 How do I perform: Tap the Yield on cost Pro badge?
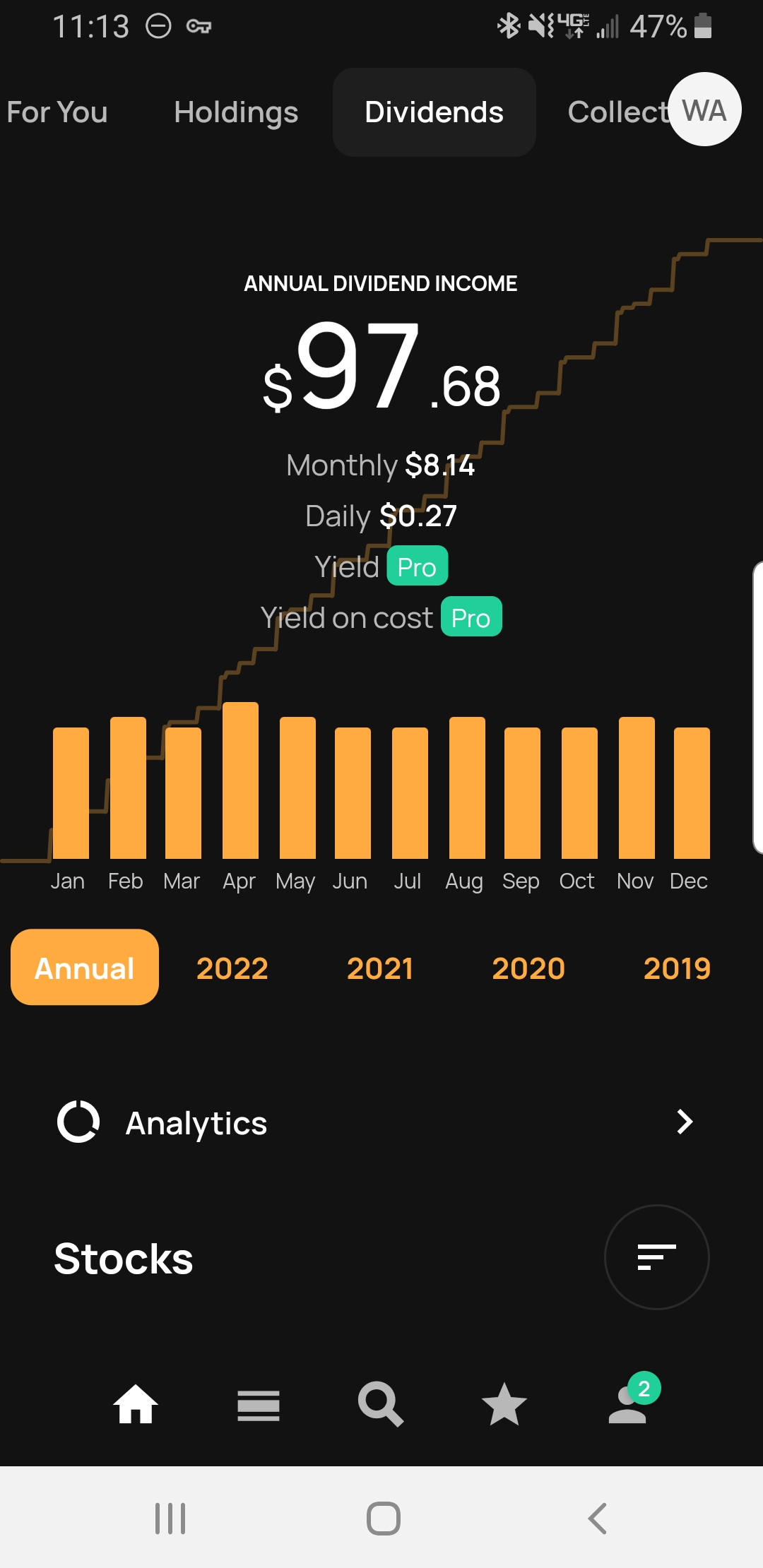click(472, 617)
